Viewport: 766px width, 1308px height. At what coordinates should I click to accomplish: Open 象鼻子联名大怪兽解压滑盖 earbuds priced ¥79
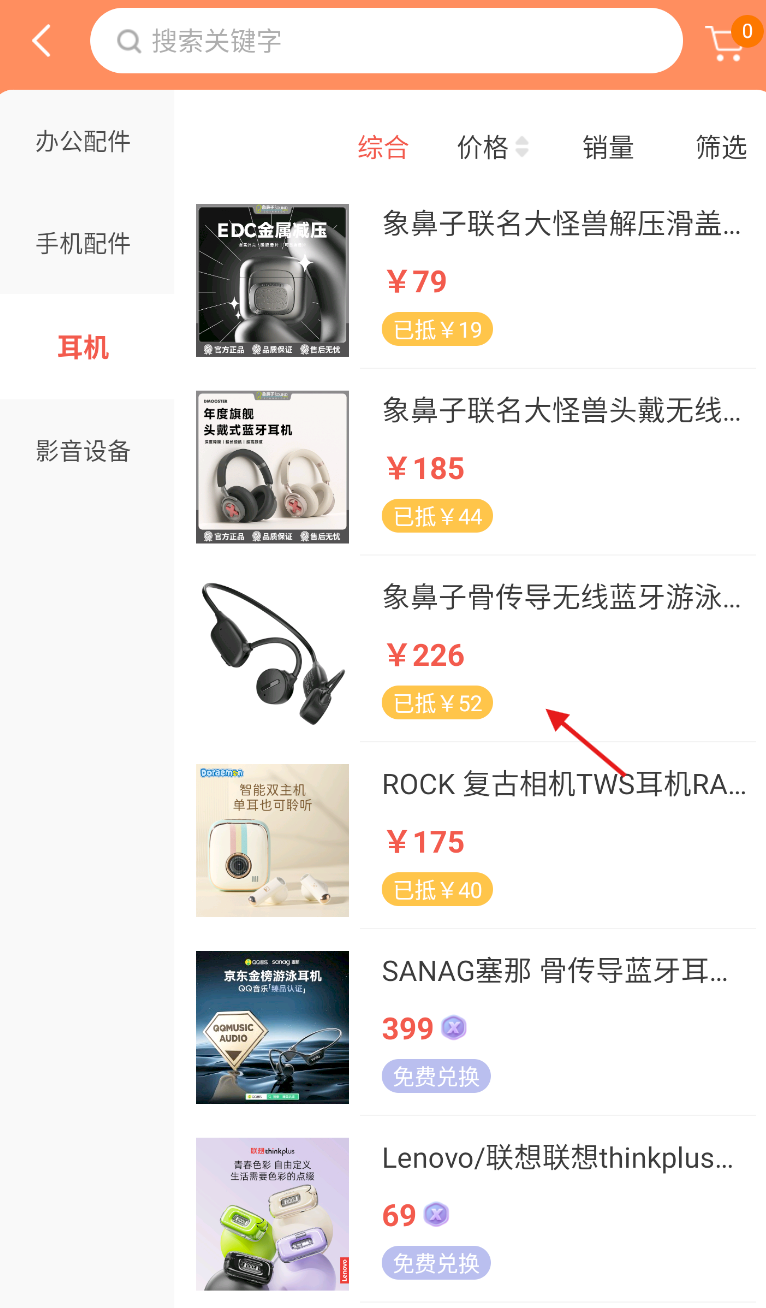tap(561, 224)
